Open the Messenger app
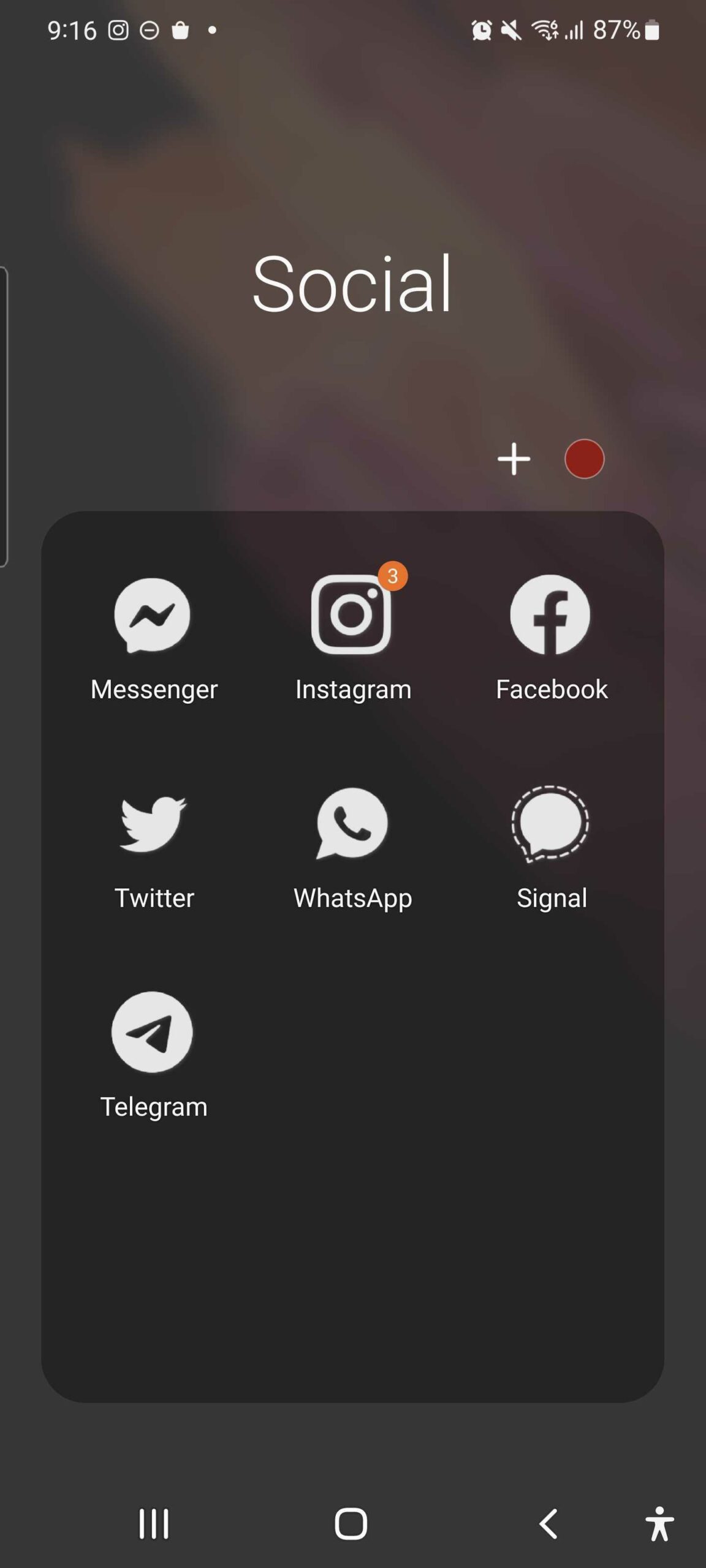Screen dimensions: 706x1568 click(x=153, y=616)
